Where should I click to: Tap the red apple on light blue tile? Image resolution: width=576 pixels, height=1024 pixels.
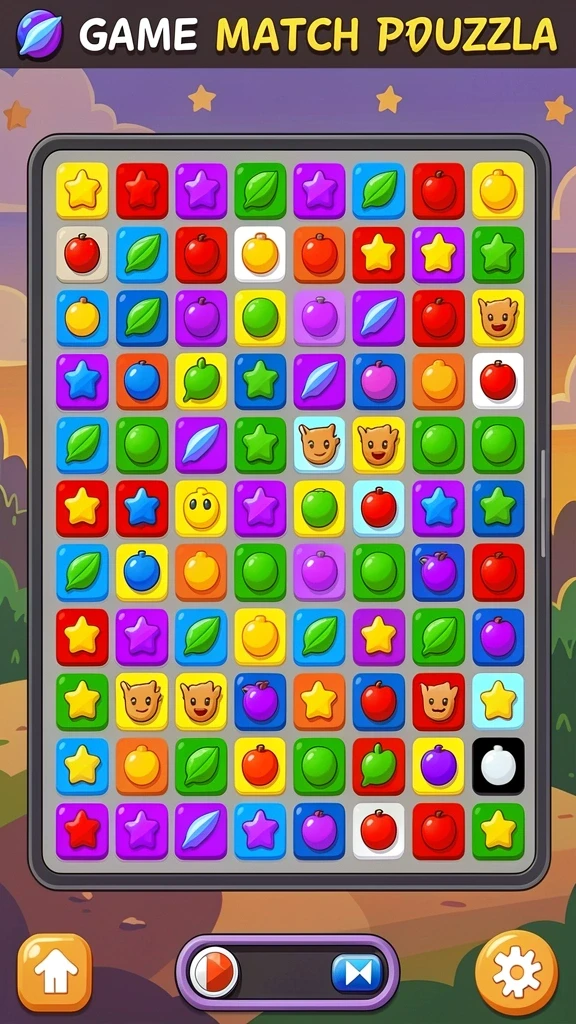tap(379, 509)
